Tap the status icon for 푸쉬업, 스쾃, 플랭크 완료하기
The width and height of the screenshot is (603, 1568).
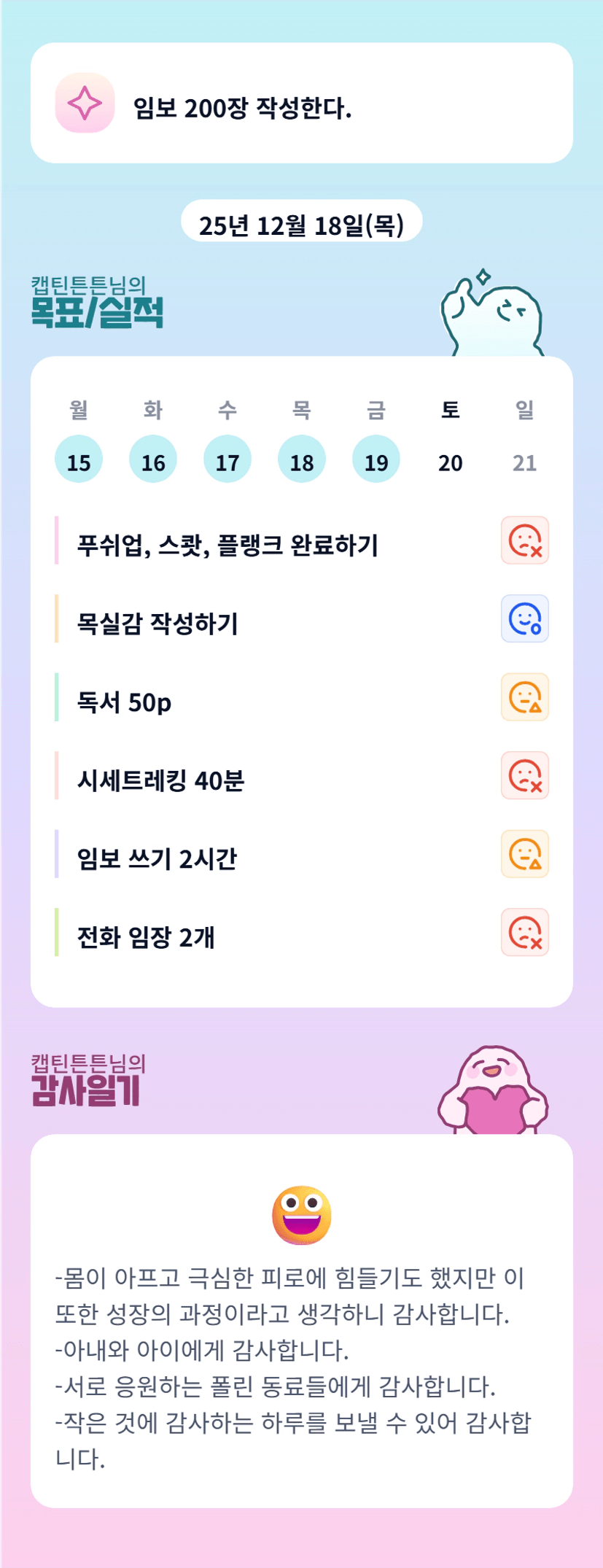click(525, 540)
